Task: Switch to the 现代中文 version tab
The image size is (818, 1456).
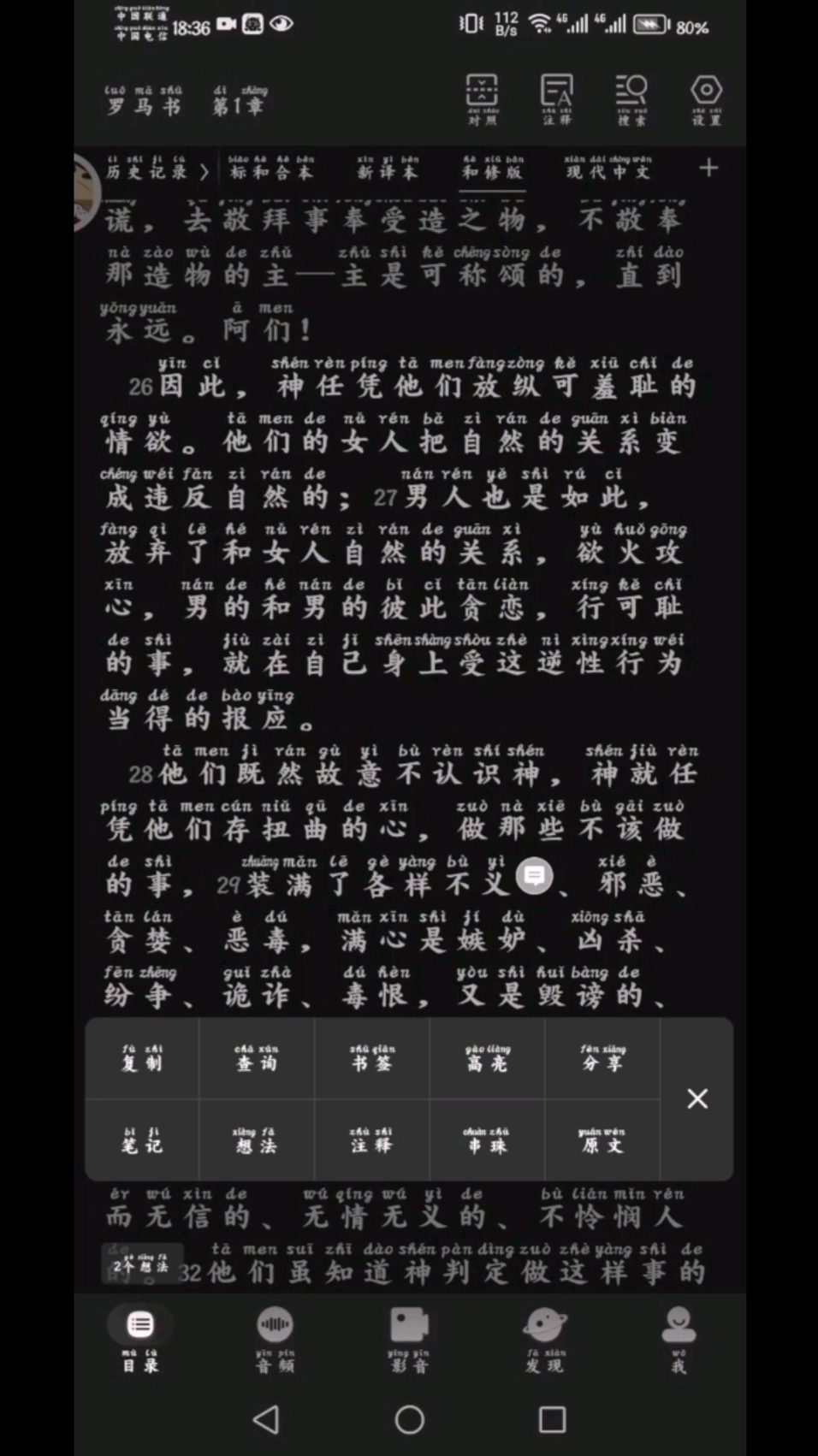Action: (608, 169)
